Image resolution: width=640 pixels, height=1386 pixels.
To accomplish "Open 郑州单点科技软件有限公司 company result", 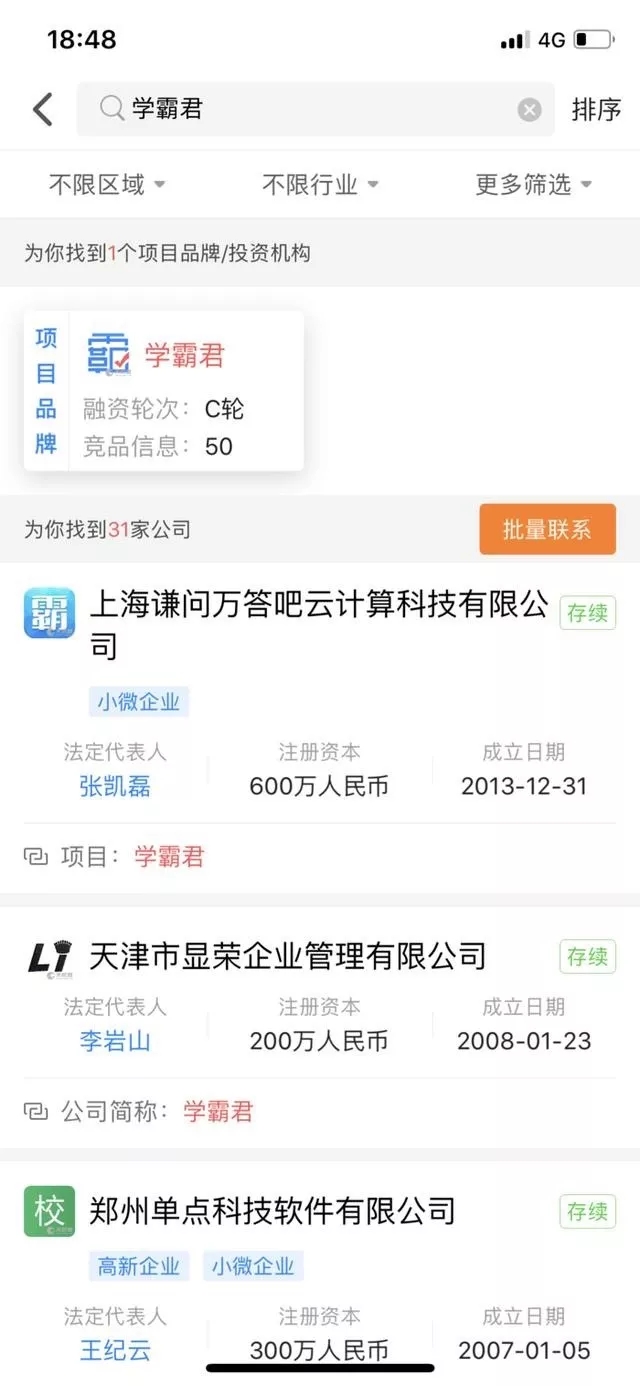I will (272, 1211).
